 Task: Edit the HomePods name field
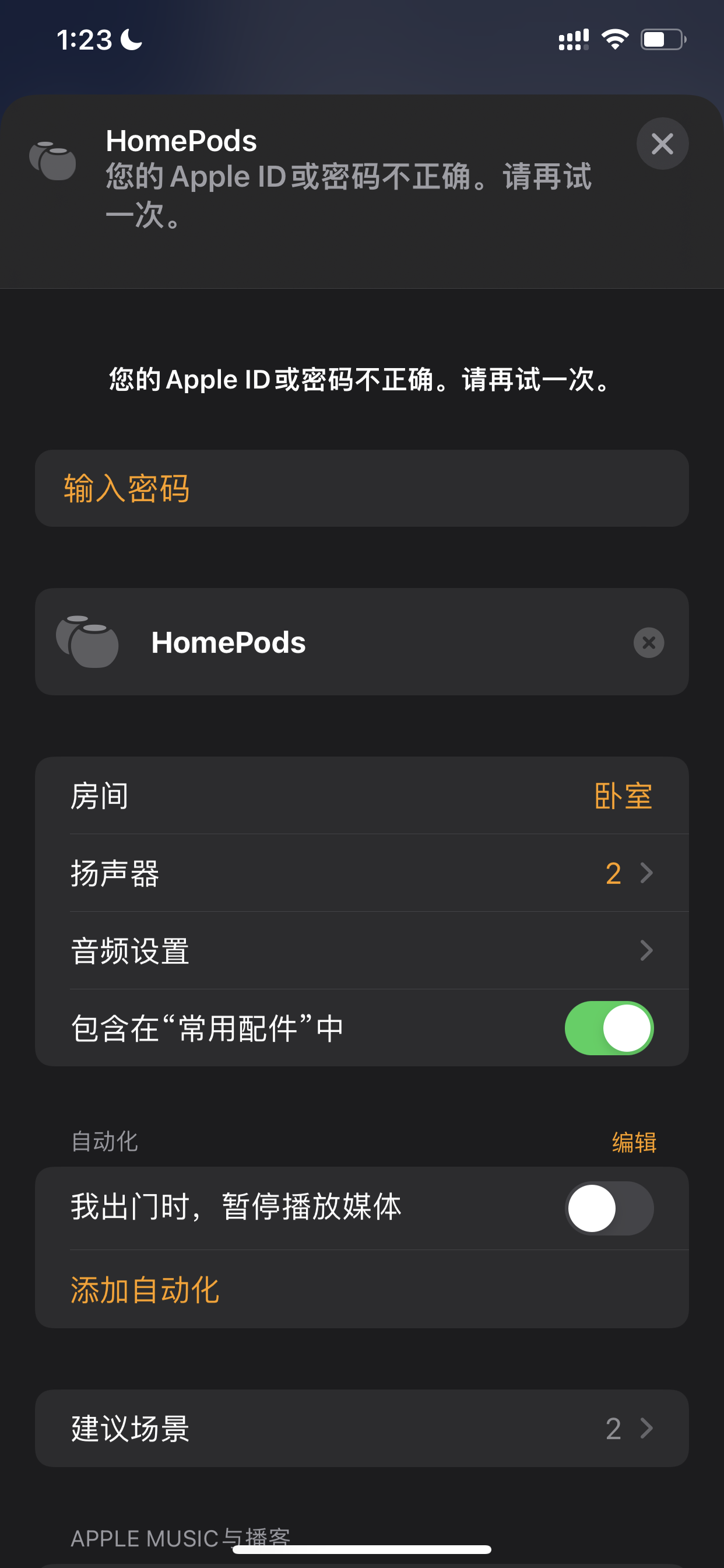(x=365, y=642)
